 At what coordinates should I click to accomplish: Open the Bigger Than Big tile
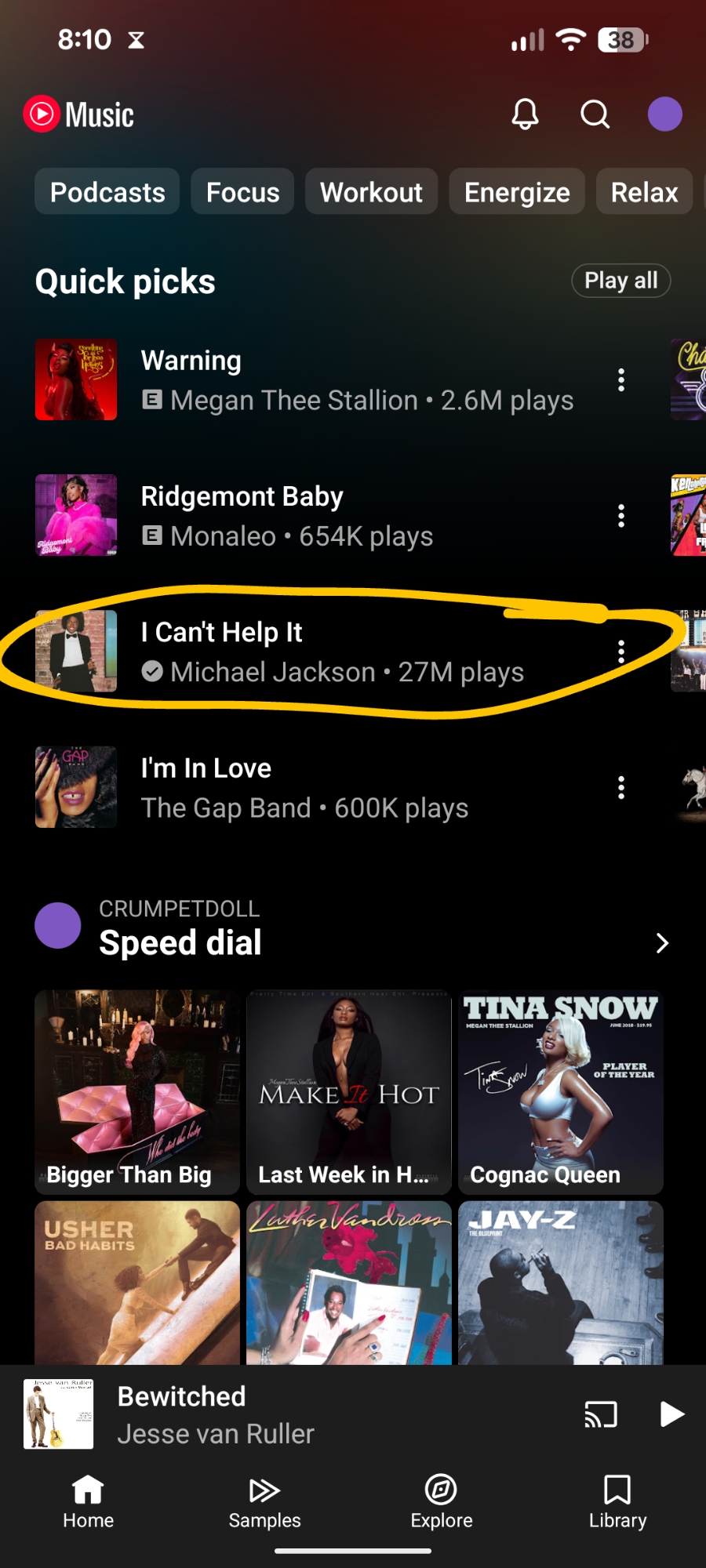pos(137,1091)
